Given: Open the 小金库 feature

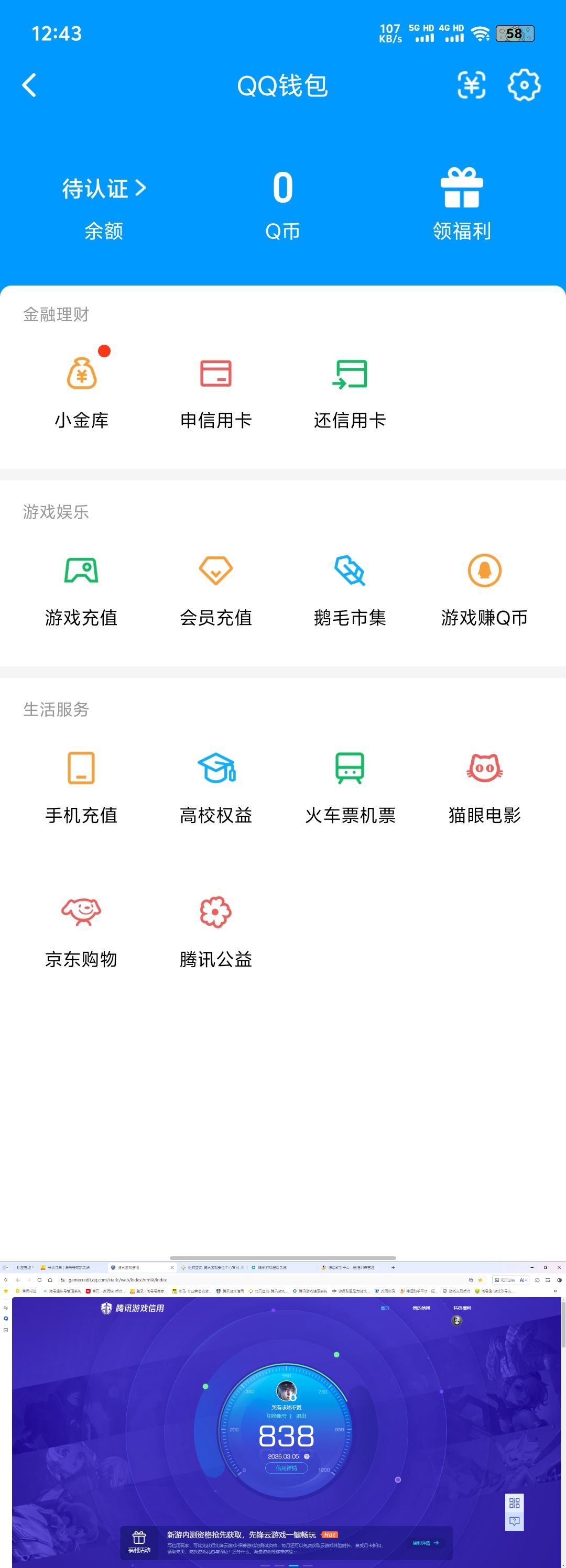Looking at the screenshot, I should (x=82, y=388).
